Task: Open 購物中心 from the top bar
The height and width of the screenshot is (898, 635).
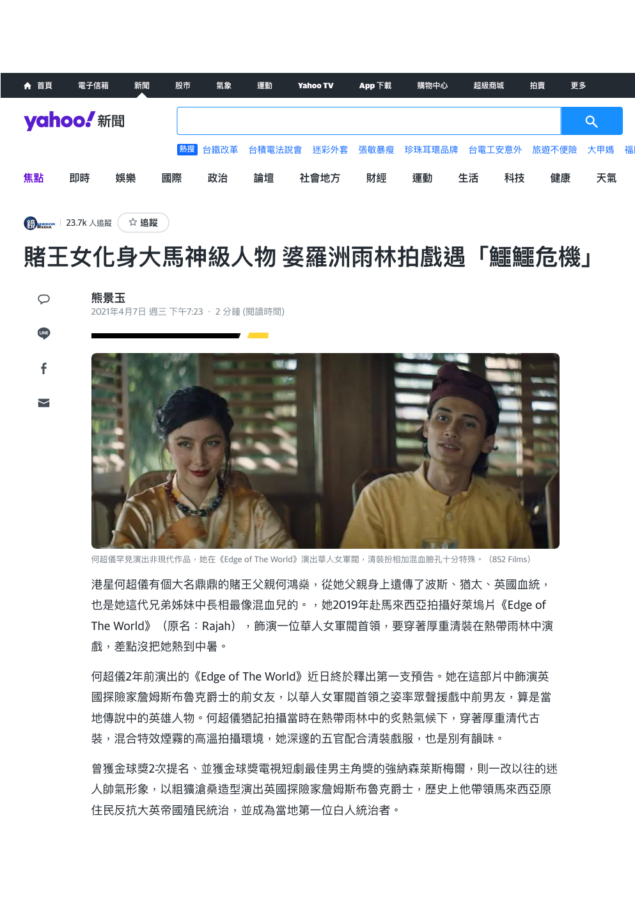Action: [432, 86]
